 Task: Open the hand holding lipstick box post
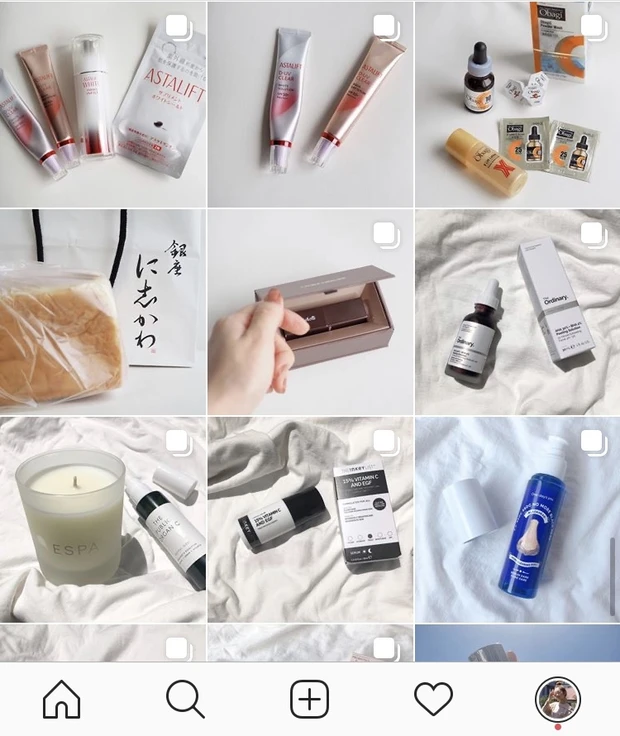(x=310, y=312)
